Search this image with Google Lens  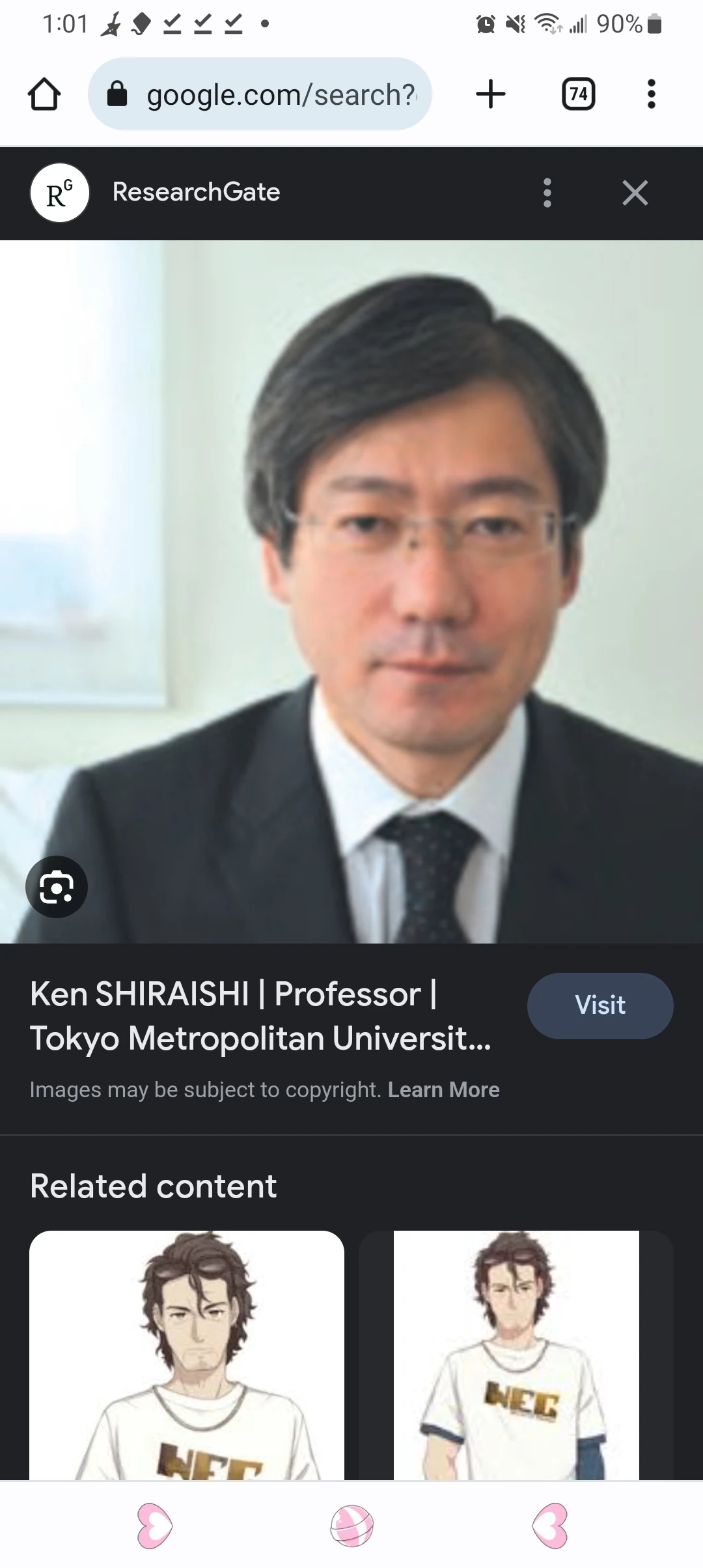[x=57, y=887]
